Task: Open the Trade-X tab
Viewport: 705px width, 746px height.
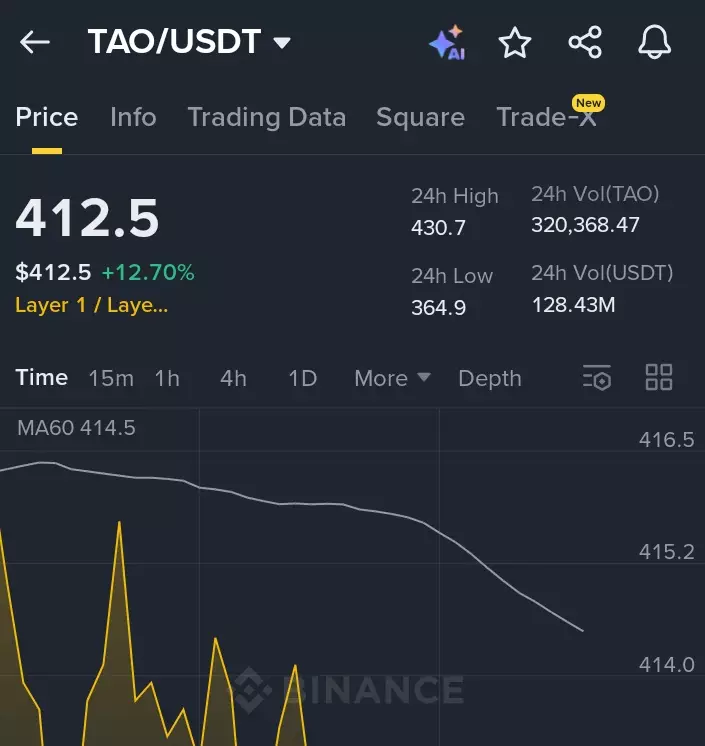Action: [547, 117]
